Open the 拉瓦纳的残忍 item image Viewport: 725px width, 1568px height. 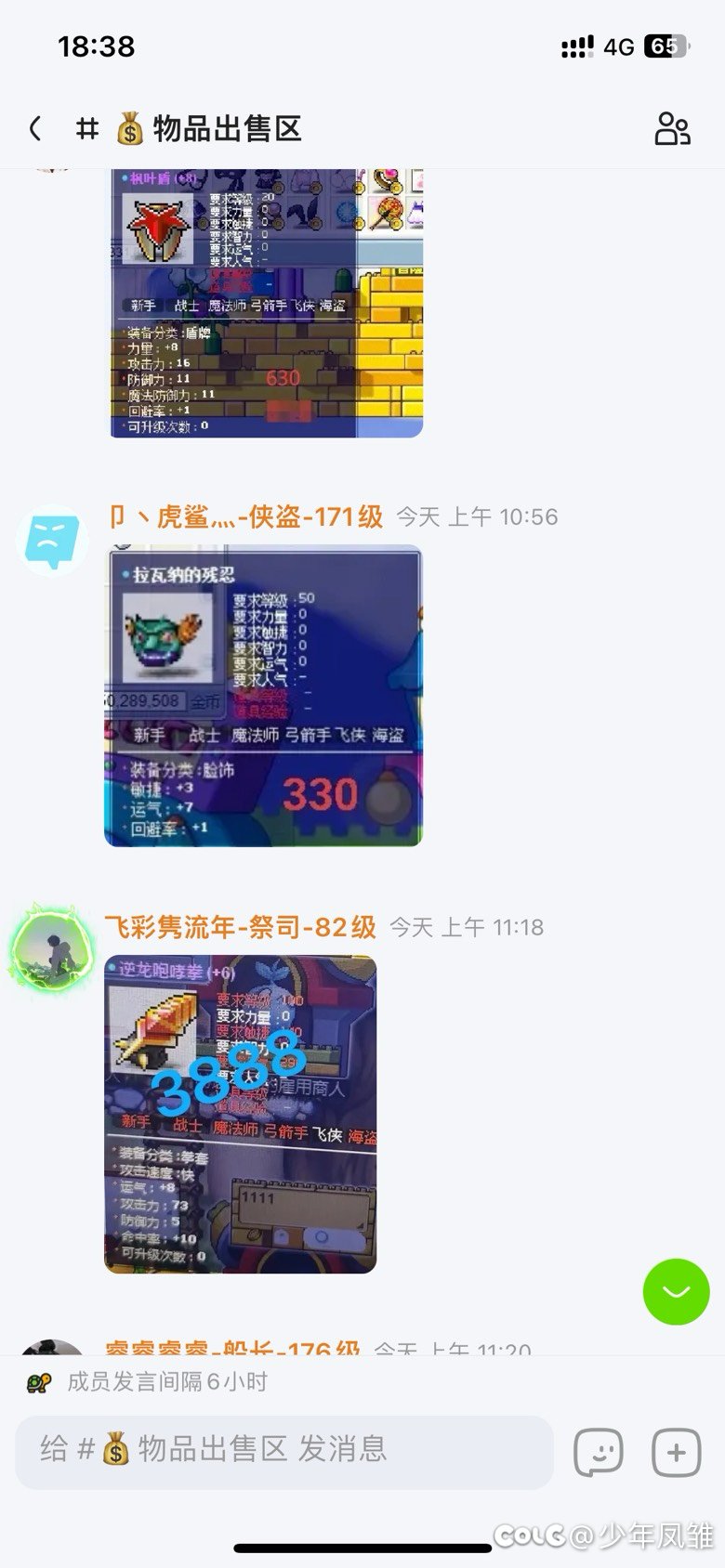263,696
